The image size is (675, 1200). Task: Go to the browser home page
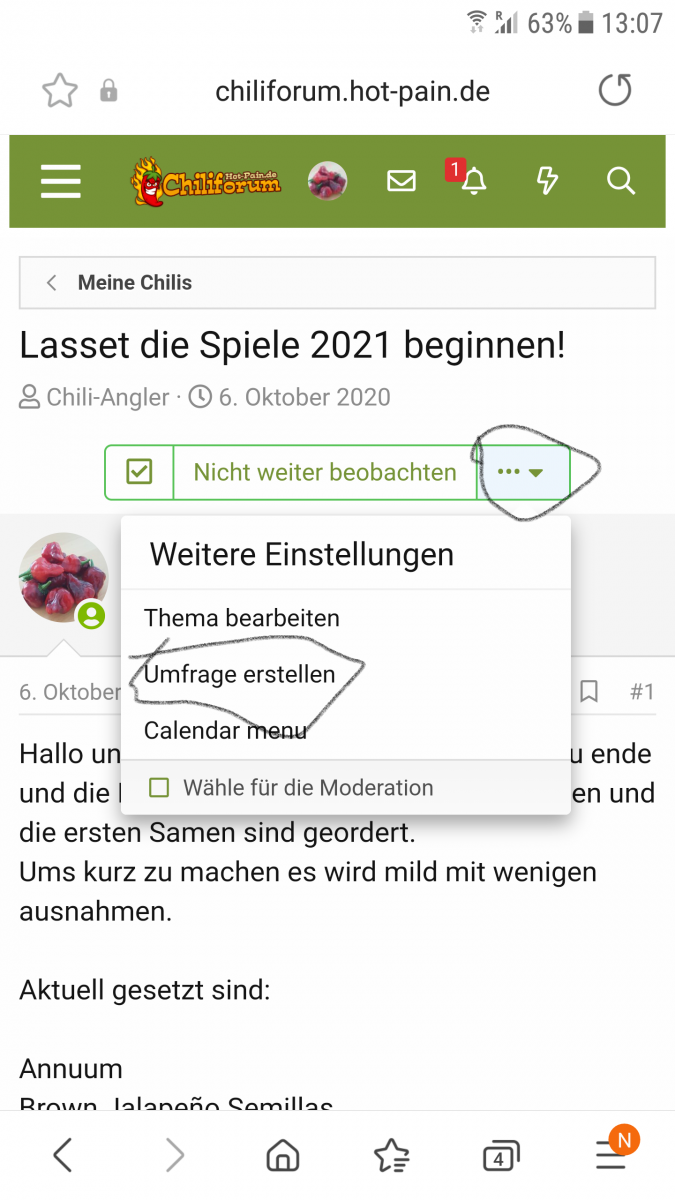click(283, 1157)
